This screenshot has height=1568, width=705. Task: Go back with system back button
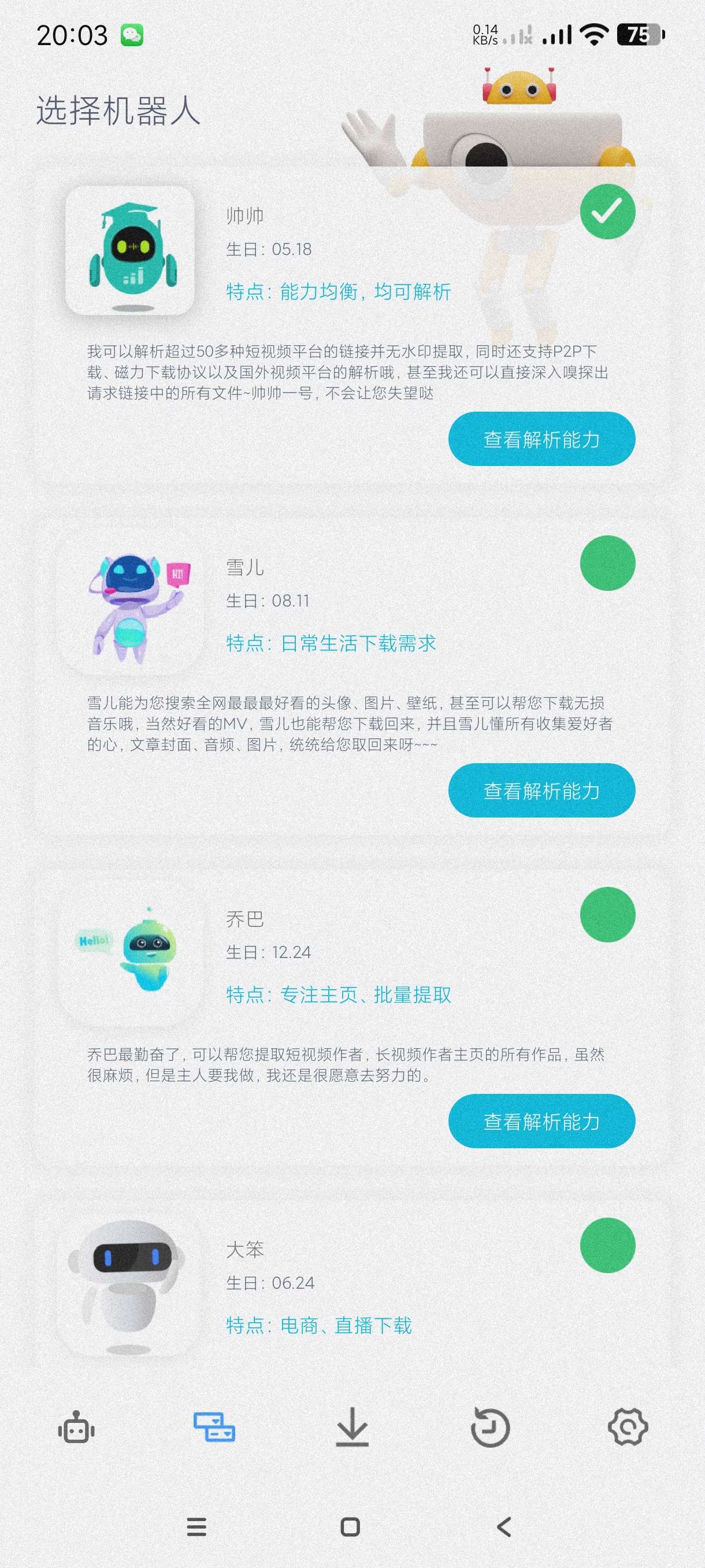504,1526
